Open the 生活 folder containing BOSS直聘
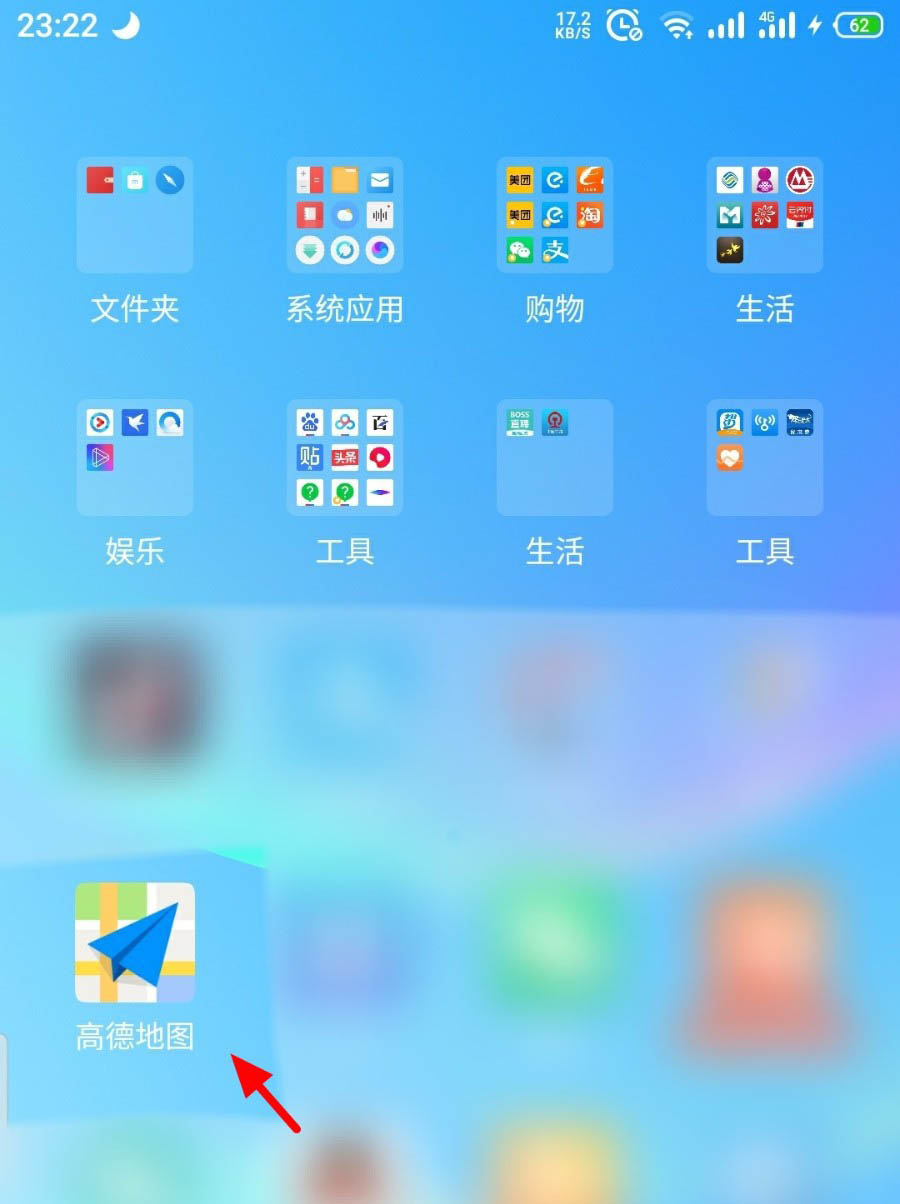 tap(555, 457)
